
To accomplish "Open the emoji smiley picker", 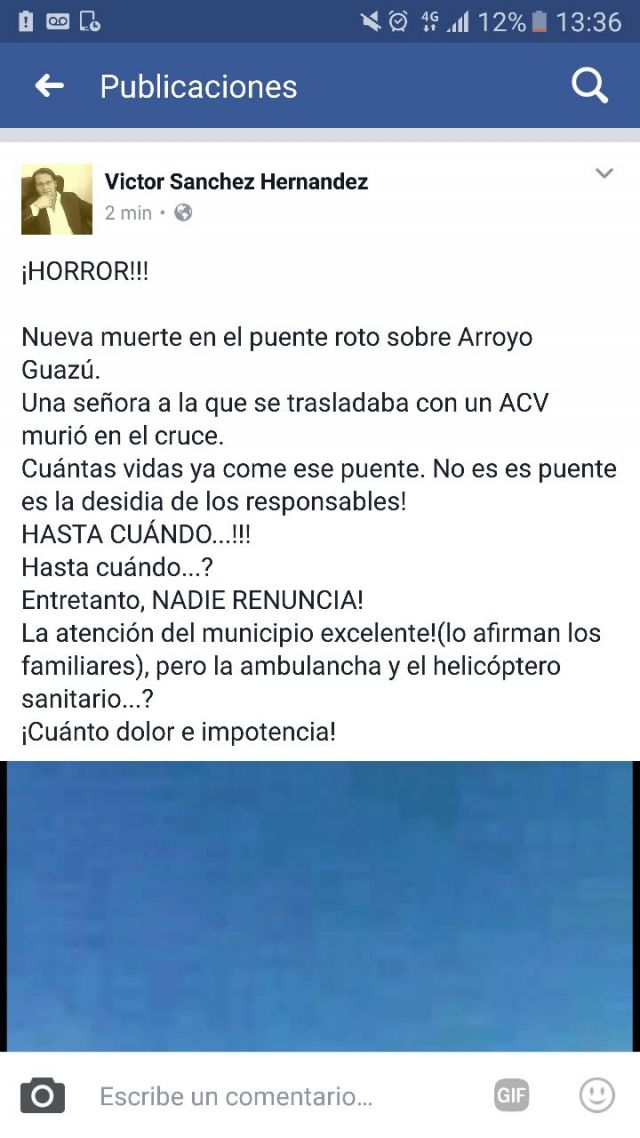I will pyautogui.click(x=597, y=1095).
